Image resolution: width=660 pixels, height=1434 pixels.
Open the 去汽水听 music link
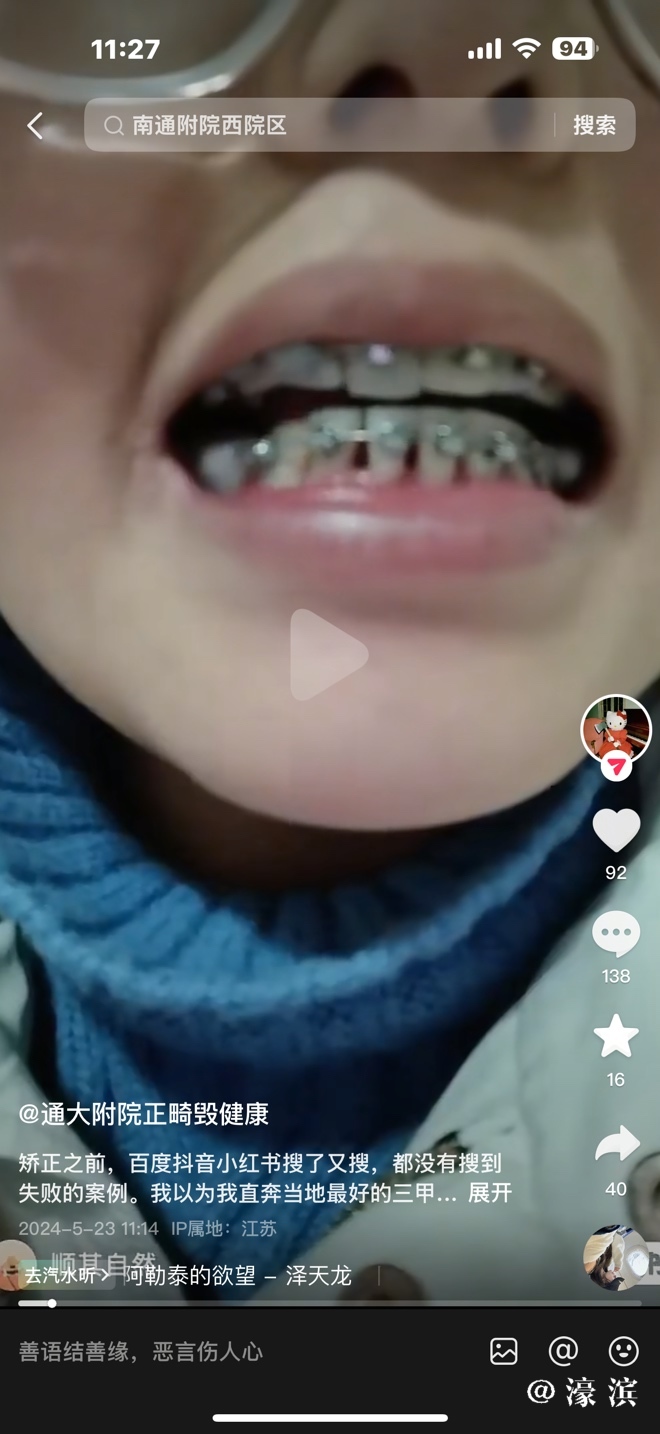pyautogui.click(x=66, y=1275)
